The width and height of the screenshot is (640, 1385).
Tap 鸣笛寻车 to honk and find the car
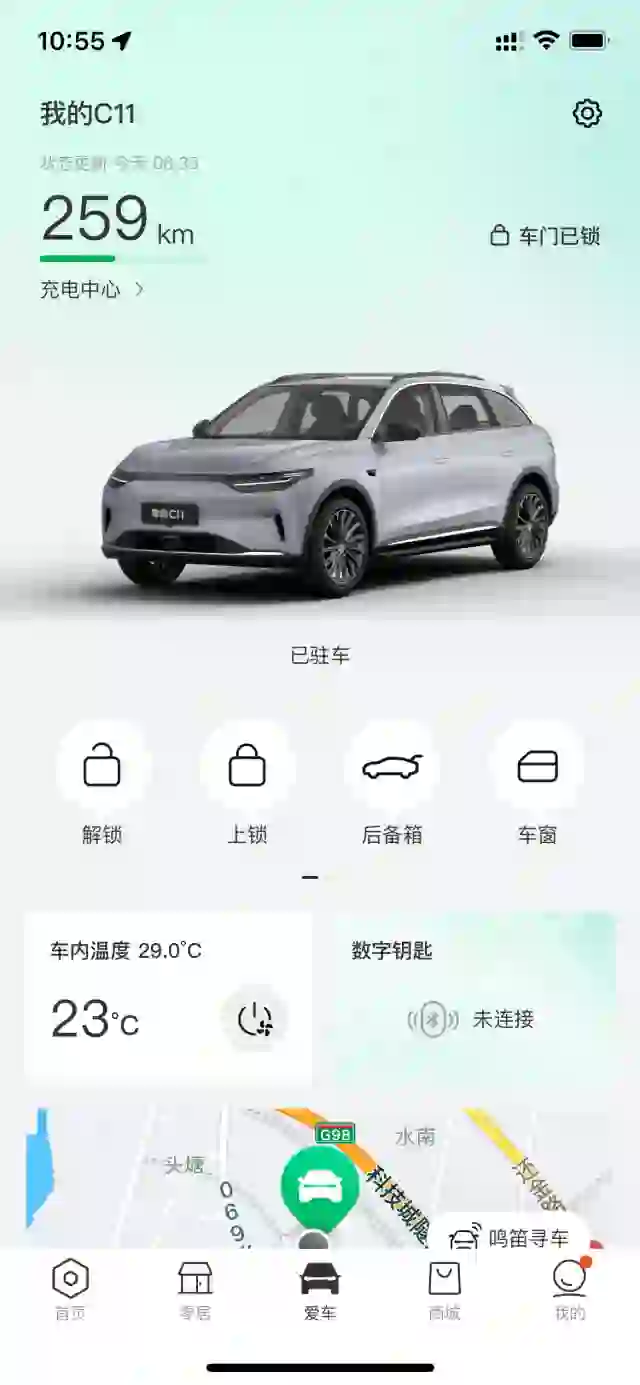[x=512, y=1238]
